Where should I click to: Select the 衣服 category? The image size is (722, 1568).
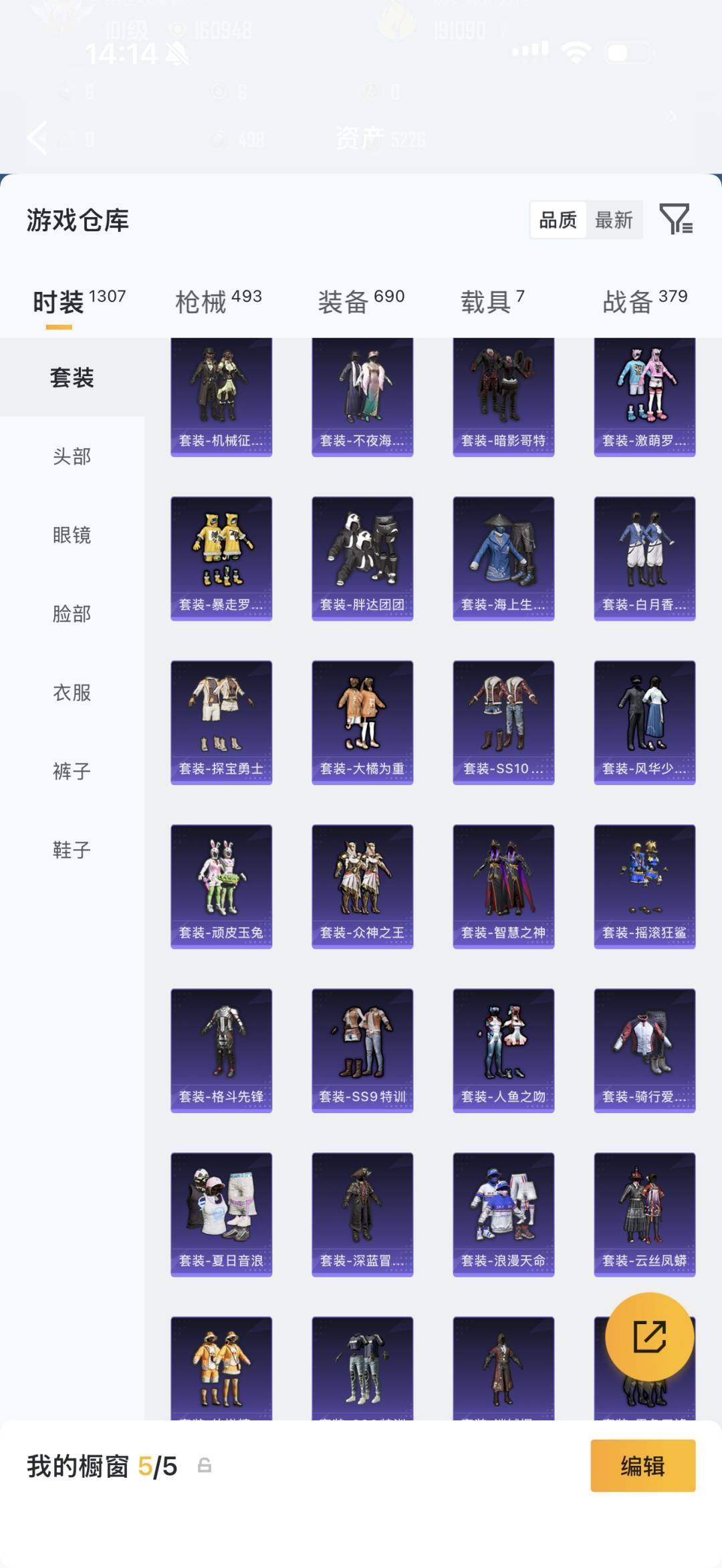72,693
